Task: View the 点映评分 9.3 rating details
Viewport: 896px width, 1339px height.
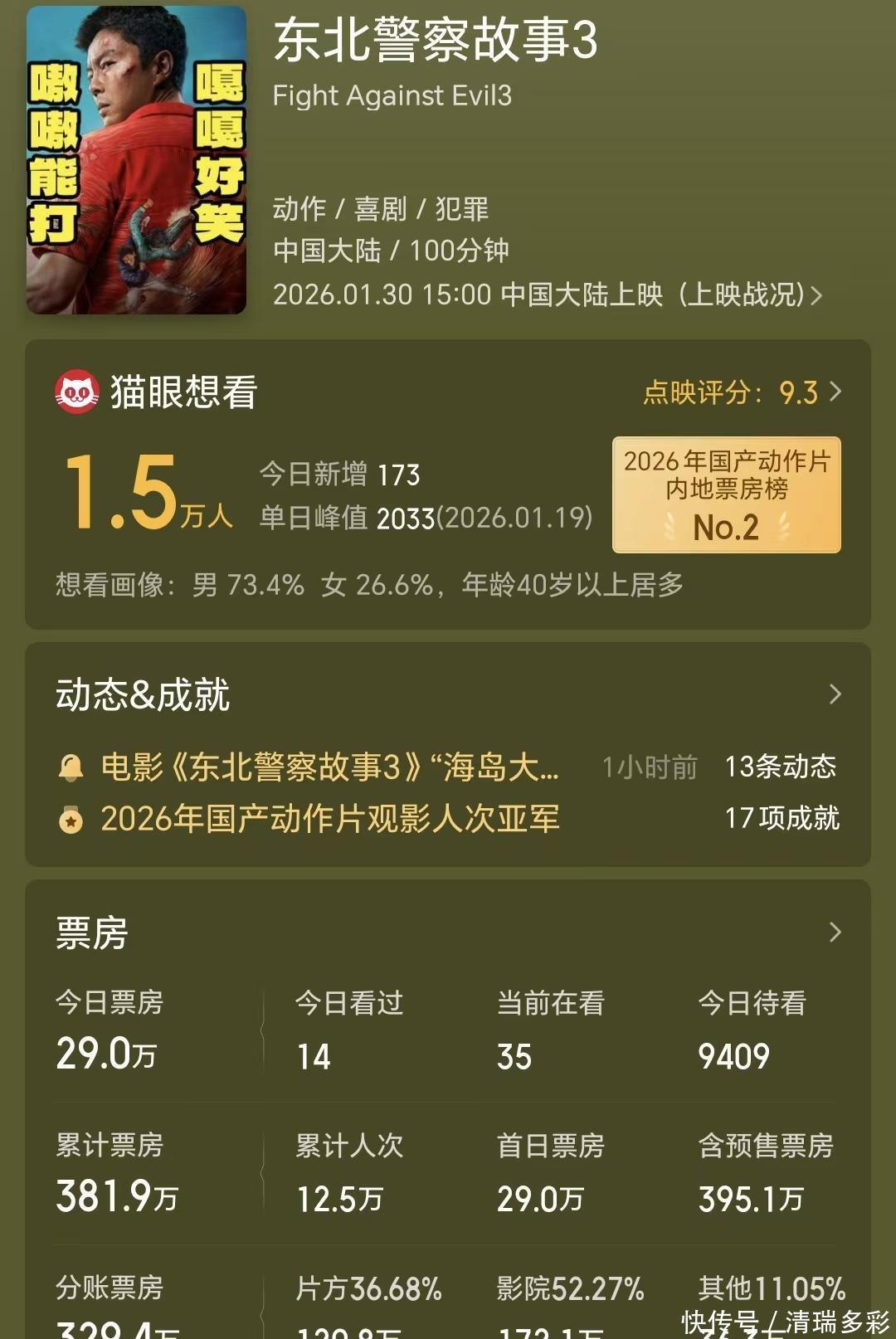Action: pyautogui.click(x=742, y=392)
